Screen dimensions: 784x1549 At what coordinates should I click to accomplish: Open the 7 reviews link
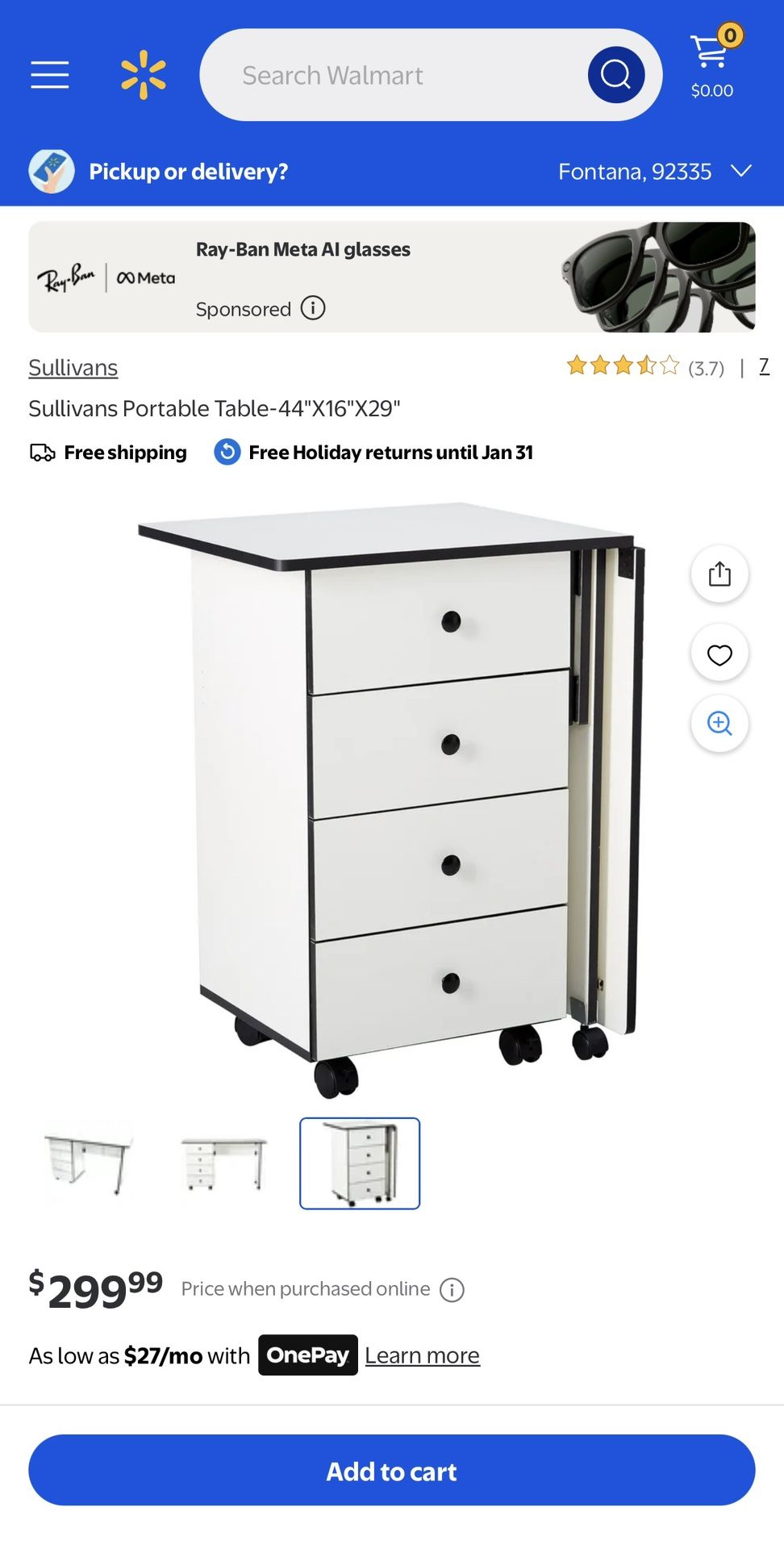764,367
